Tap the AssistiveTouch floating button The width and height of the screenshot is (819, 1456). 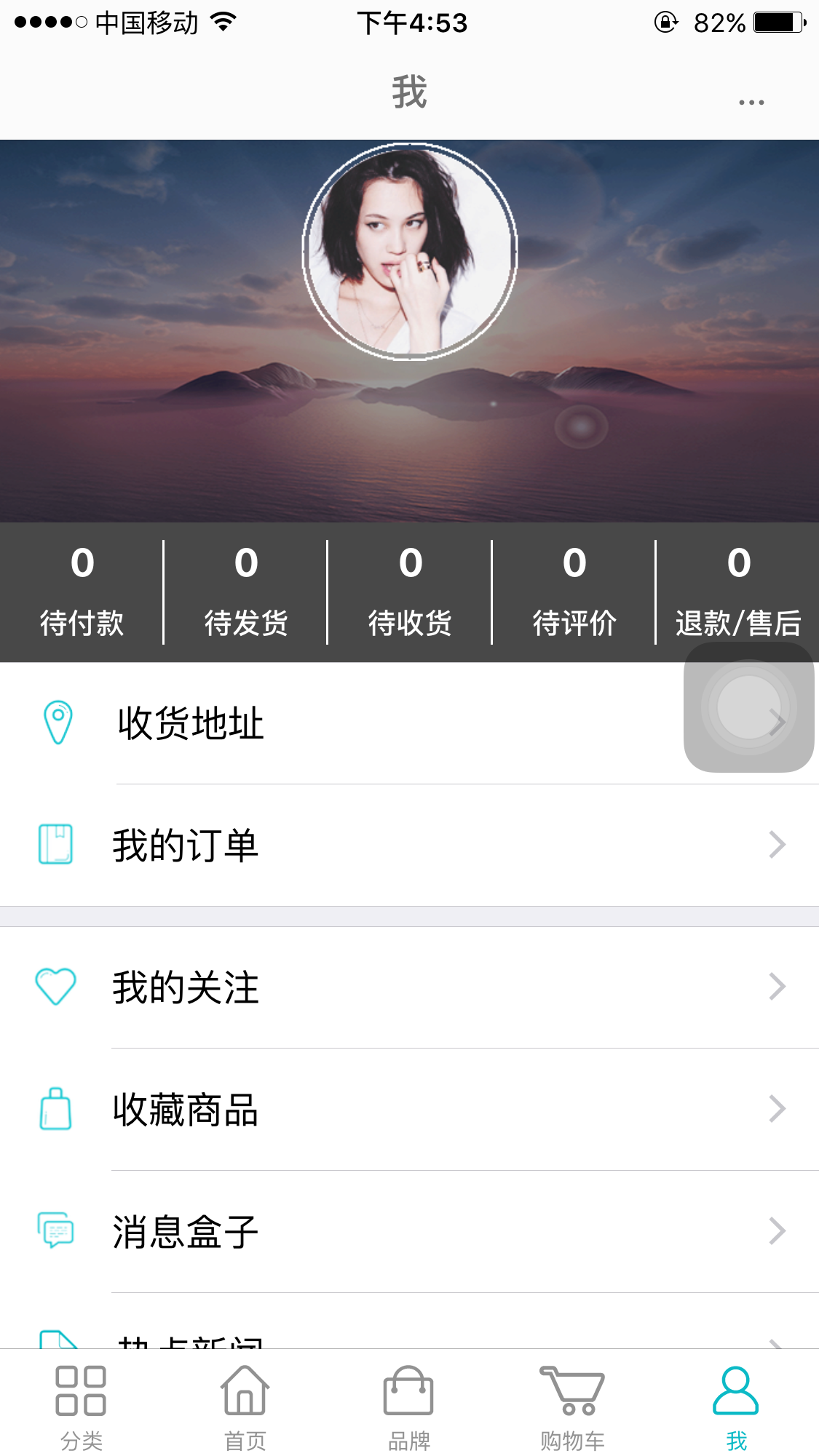pos(748,707)
